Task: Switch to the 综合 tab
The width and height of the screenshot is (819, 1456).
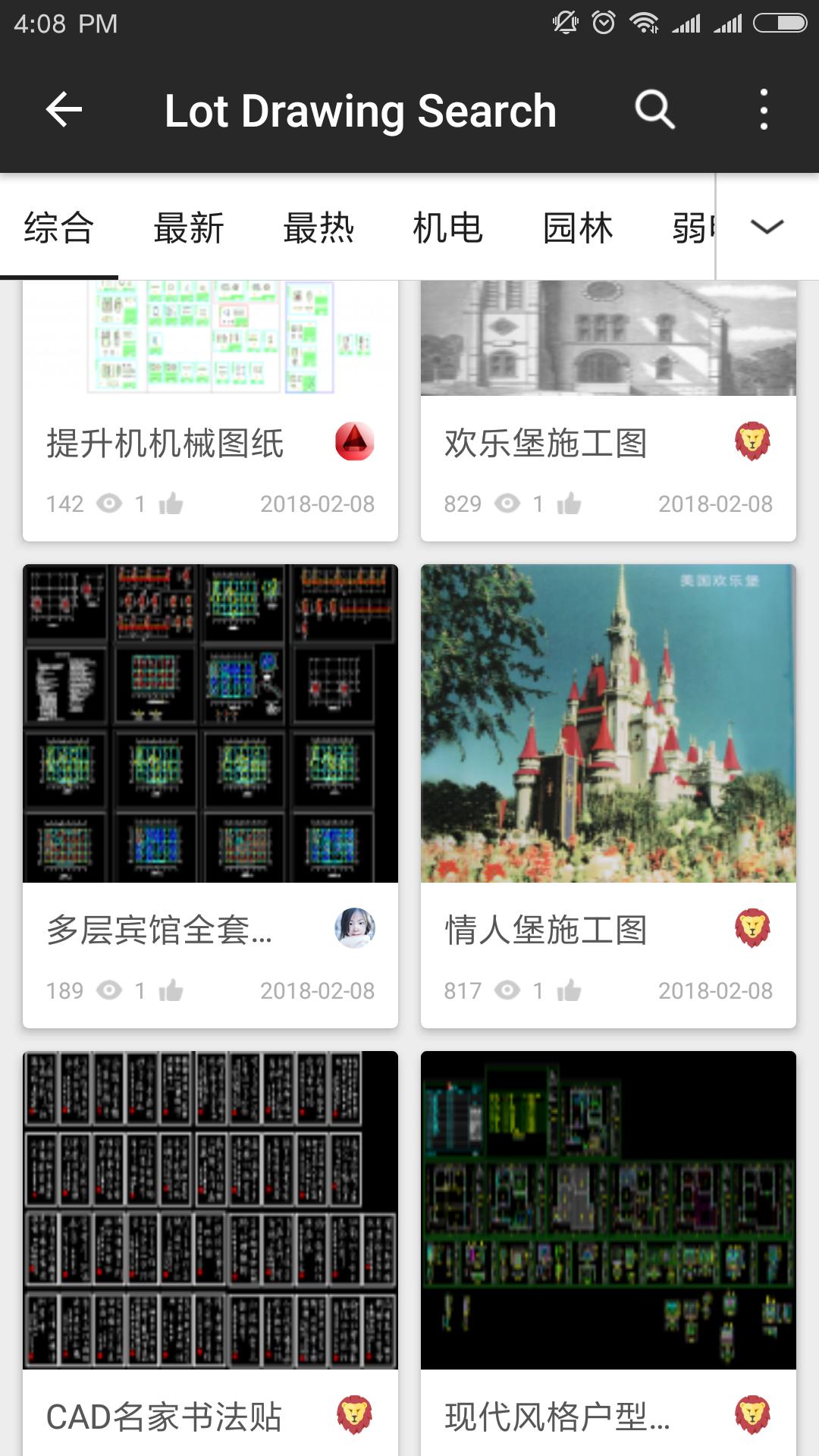Action: [x=59, y=227]
